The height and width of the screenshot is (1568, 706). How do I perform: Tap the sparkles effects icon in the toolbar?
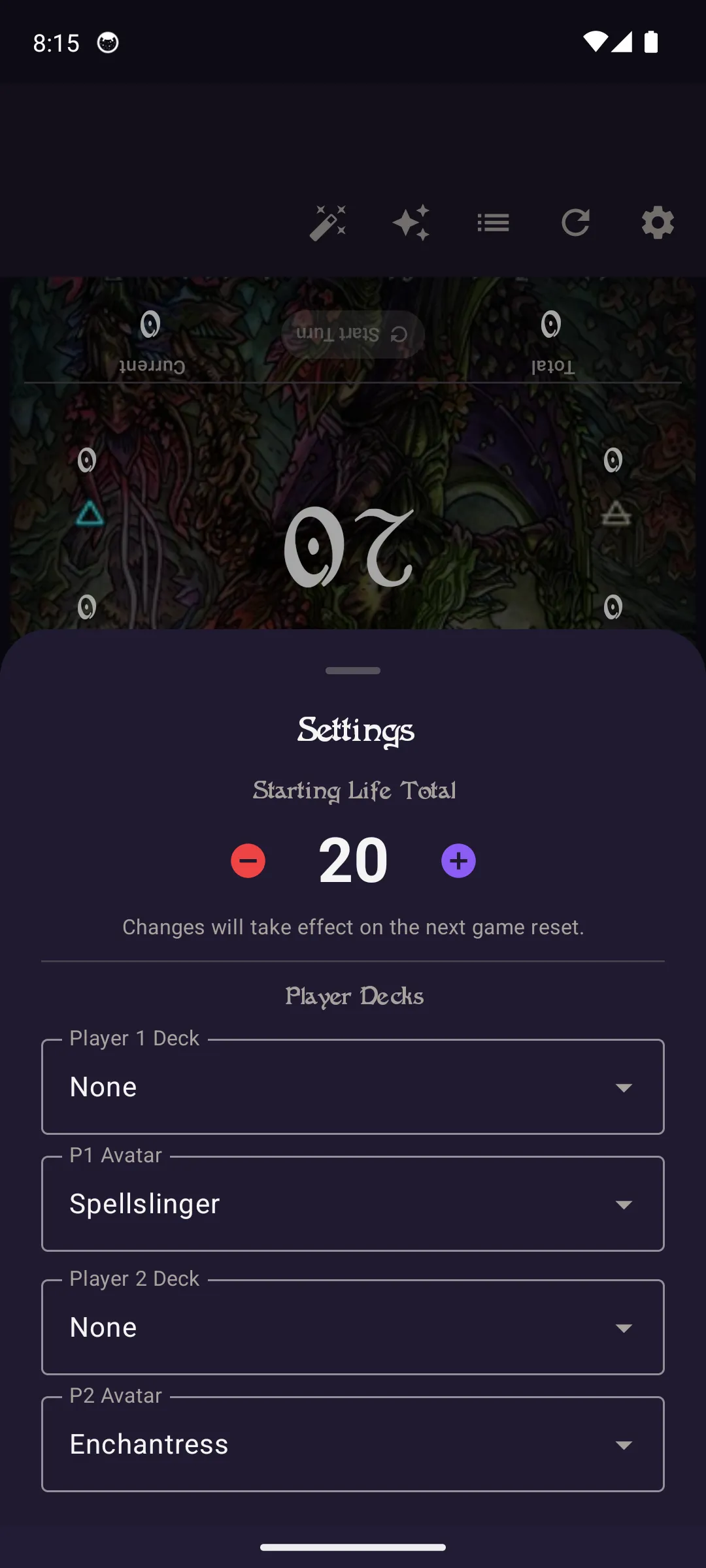tap(411, 222)
